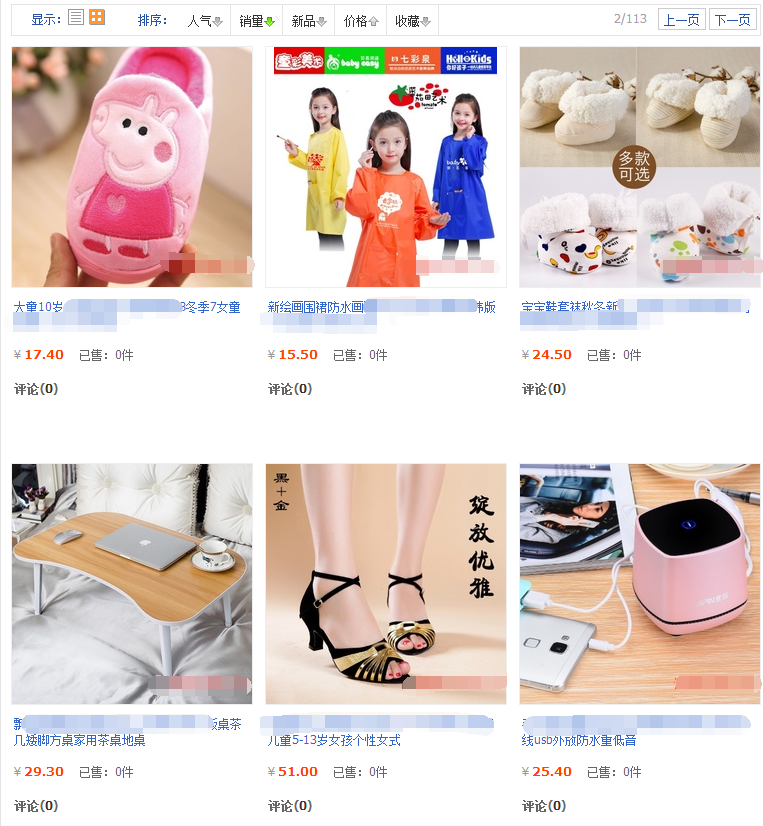The image size is (763, 826).
Task: Open the black gold dance sandals product
Action: point(385,584)
